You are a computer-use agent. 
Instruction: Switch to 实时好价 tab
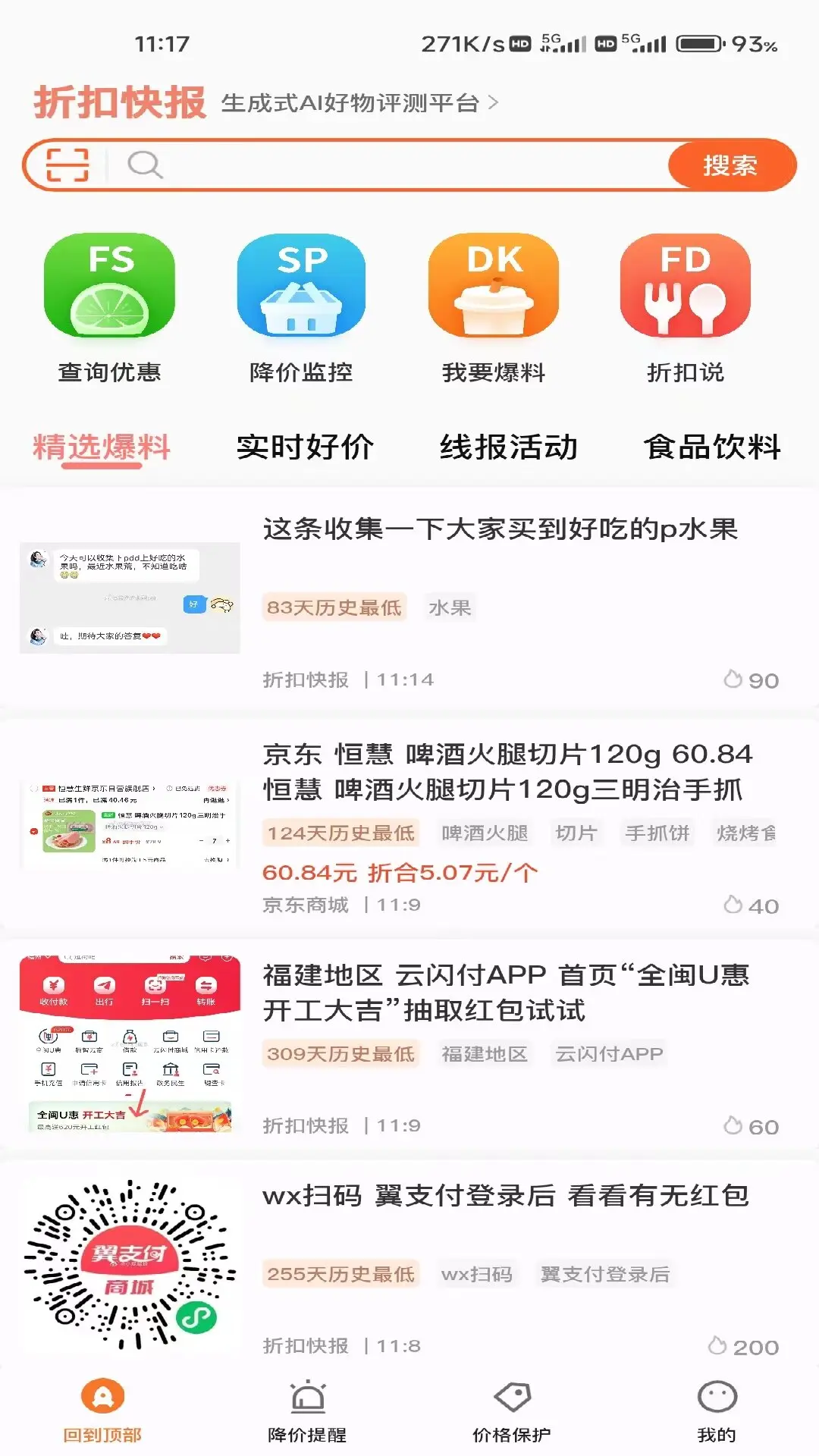[x=305, y=447]
